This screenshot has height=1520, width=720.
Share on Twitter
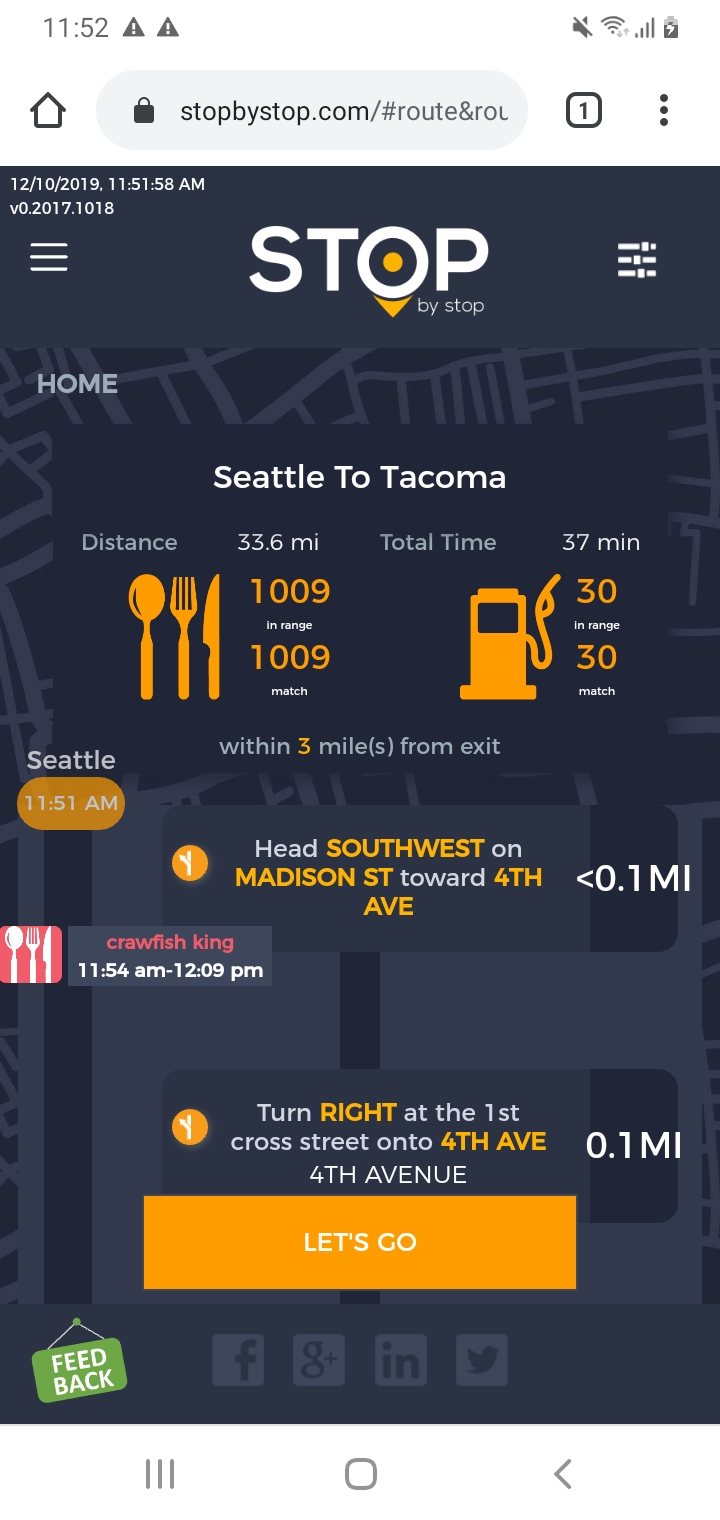click(481, 1360)
